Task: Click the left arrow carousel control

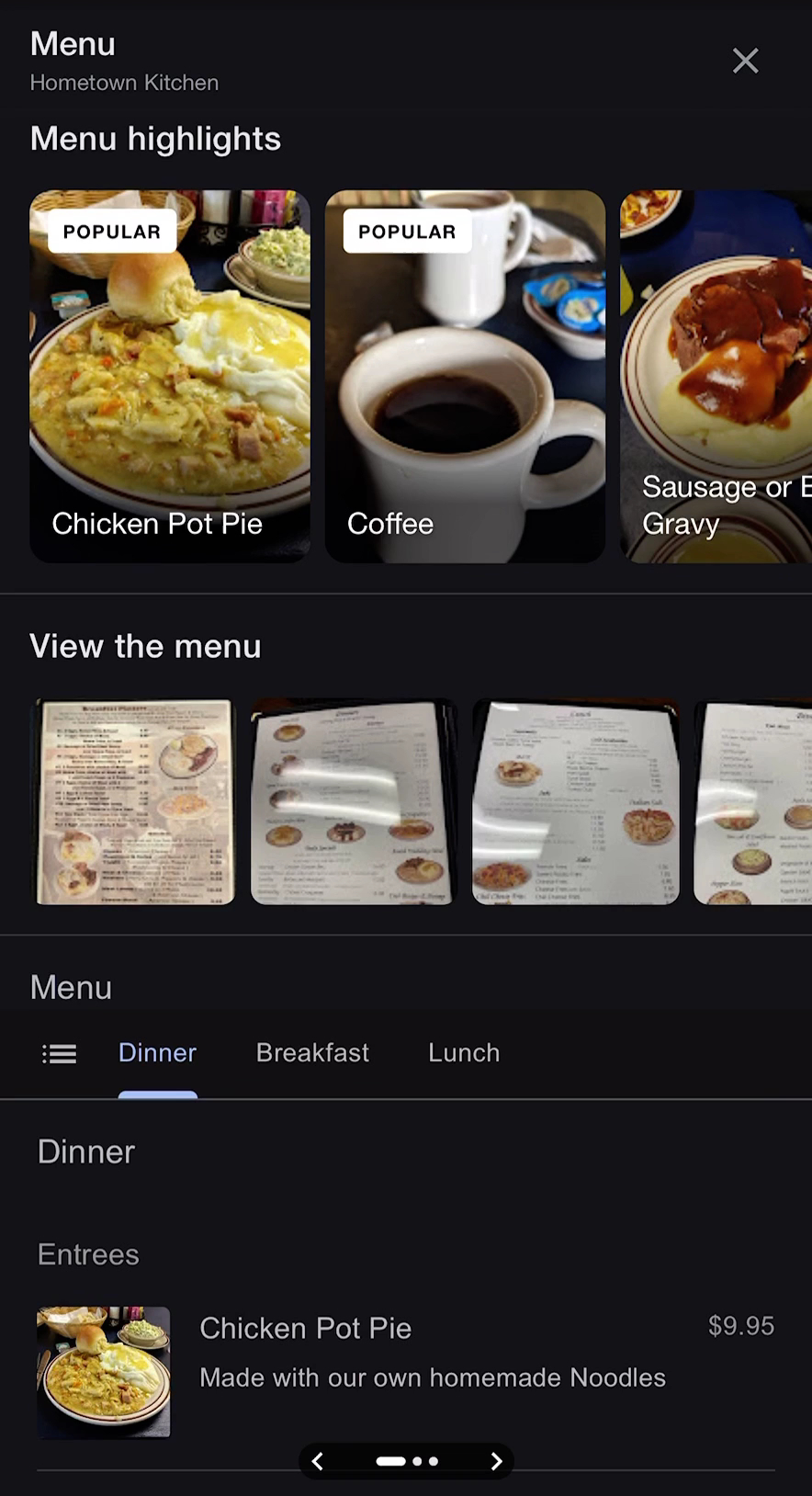Action: [x=317, y=1461]
